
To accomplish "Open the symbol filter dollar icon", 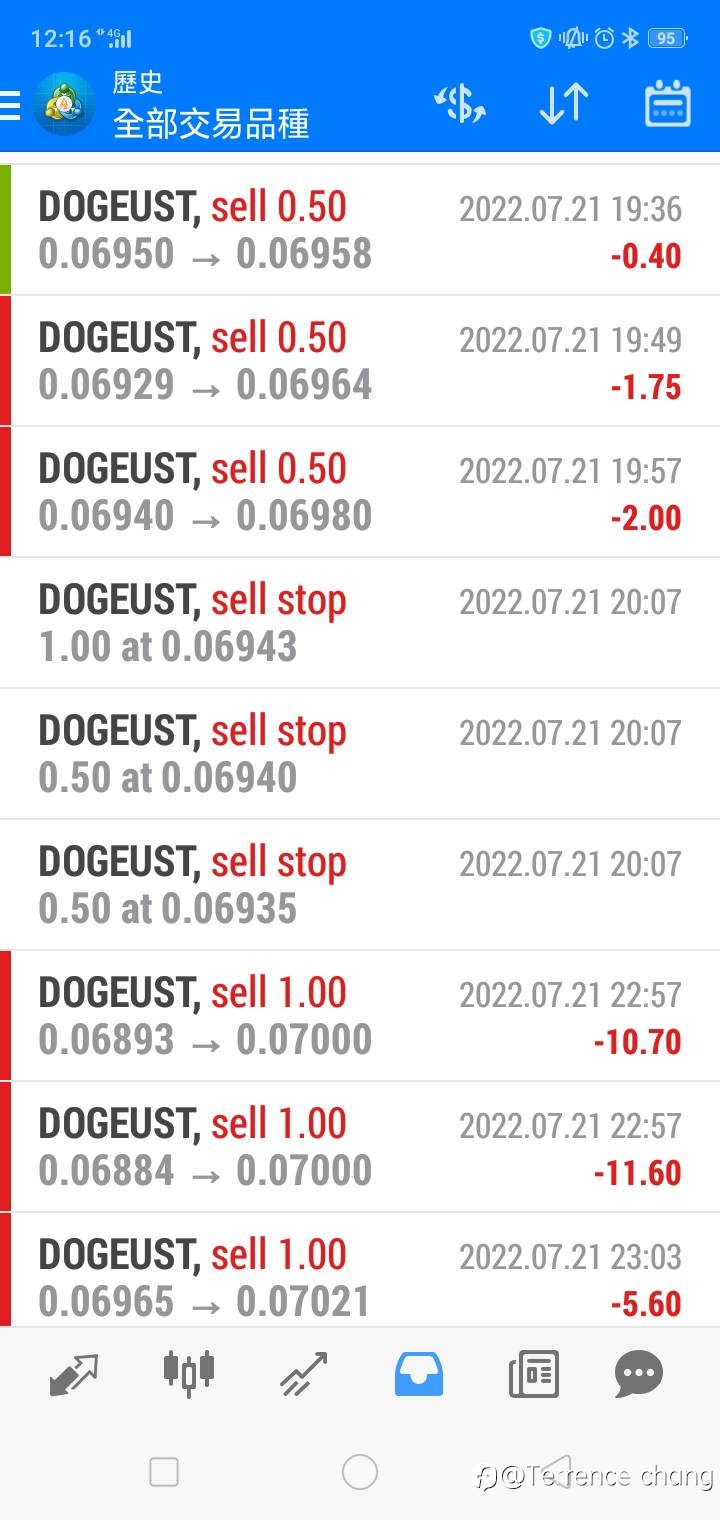I will (460, 104).
